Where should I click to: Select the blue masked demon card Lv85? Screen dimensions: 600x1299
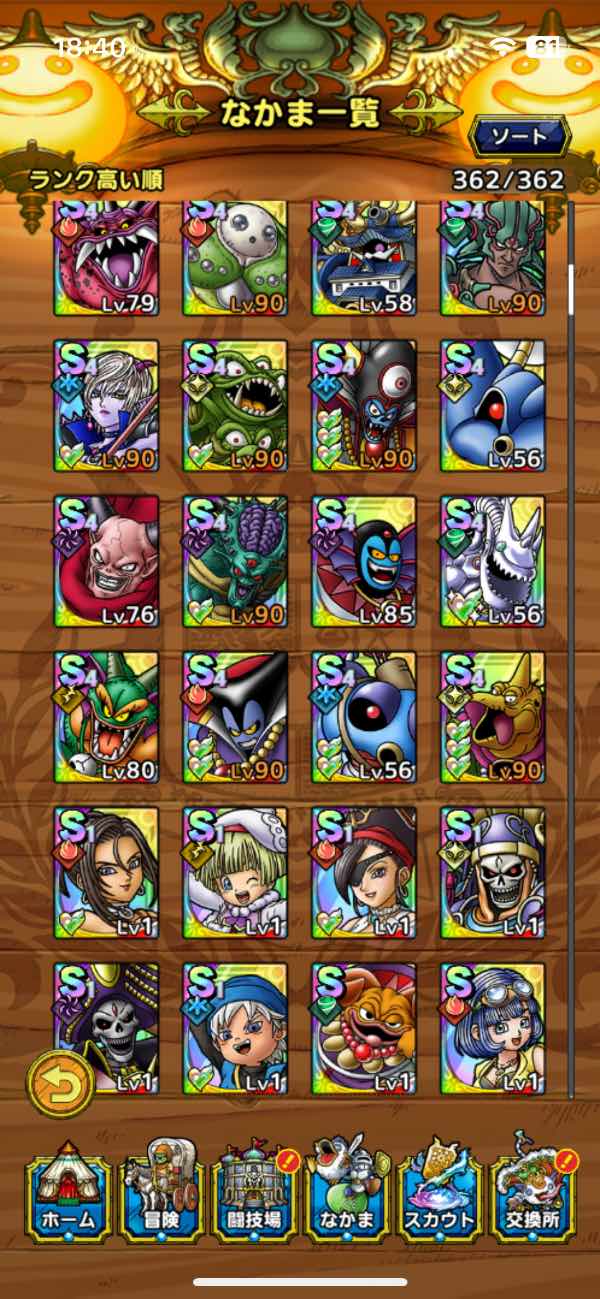click(x=364, y=561)
